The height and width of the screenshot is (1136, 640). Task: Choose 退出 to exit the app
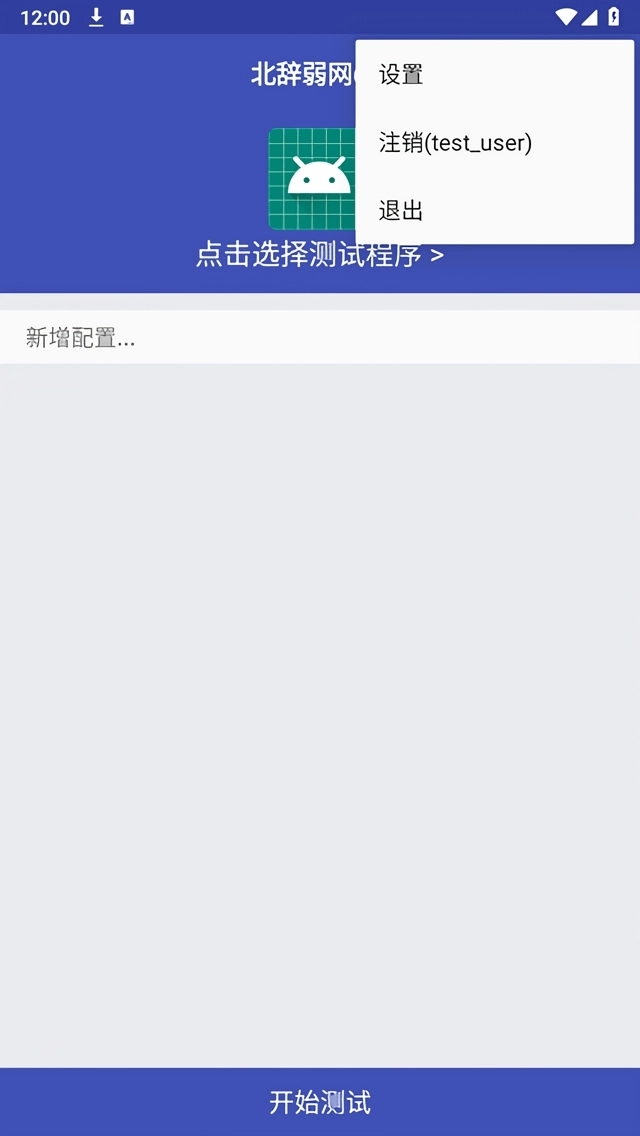[x=494, y=210]
